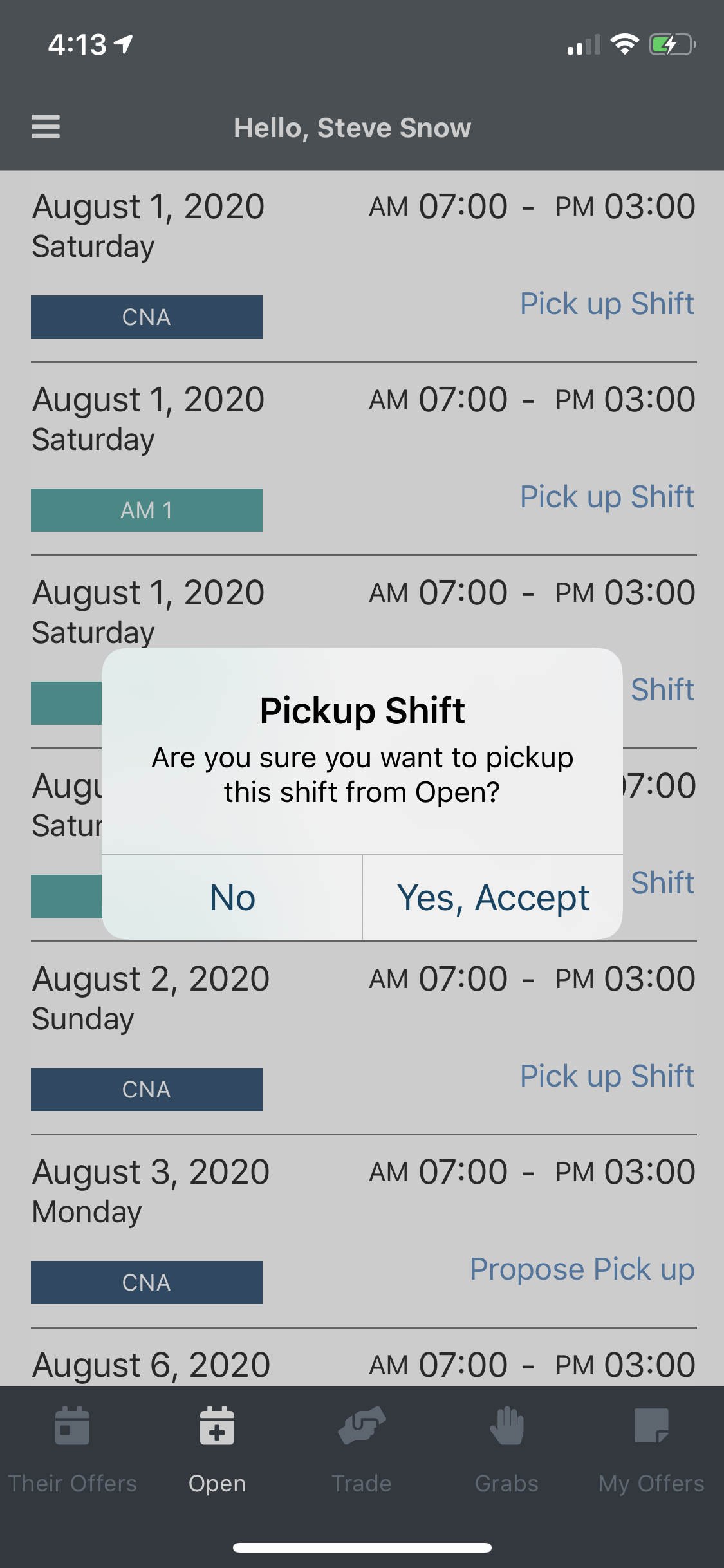Viewport: 724px width, 1568px height.
Task: Tap Pick up Shift for August 2 CNA
Action: (607, 1076)
